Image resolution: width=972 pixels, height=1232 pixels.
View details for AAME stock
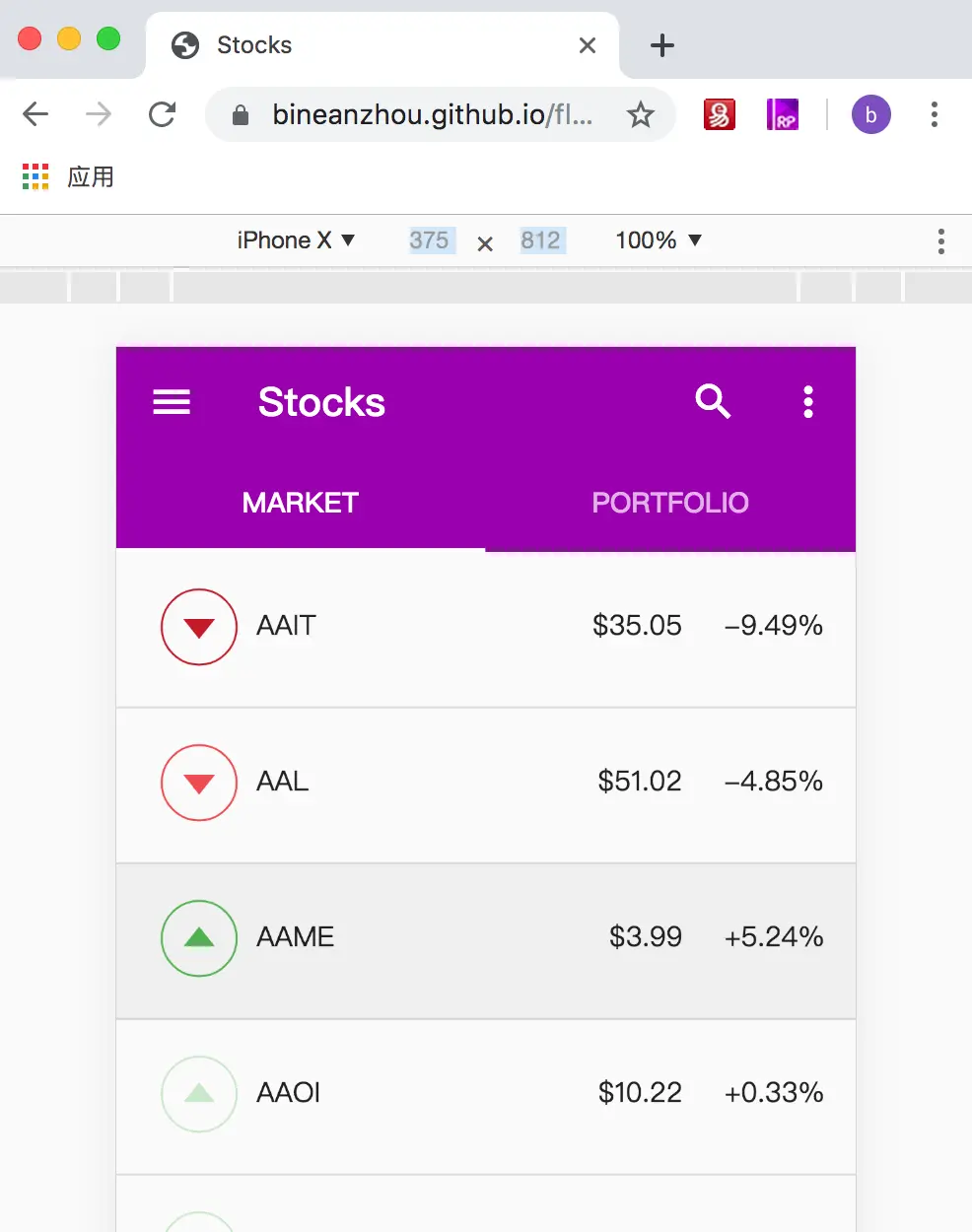[x=485, y=938]
